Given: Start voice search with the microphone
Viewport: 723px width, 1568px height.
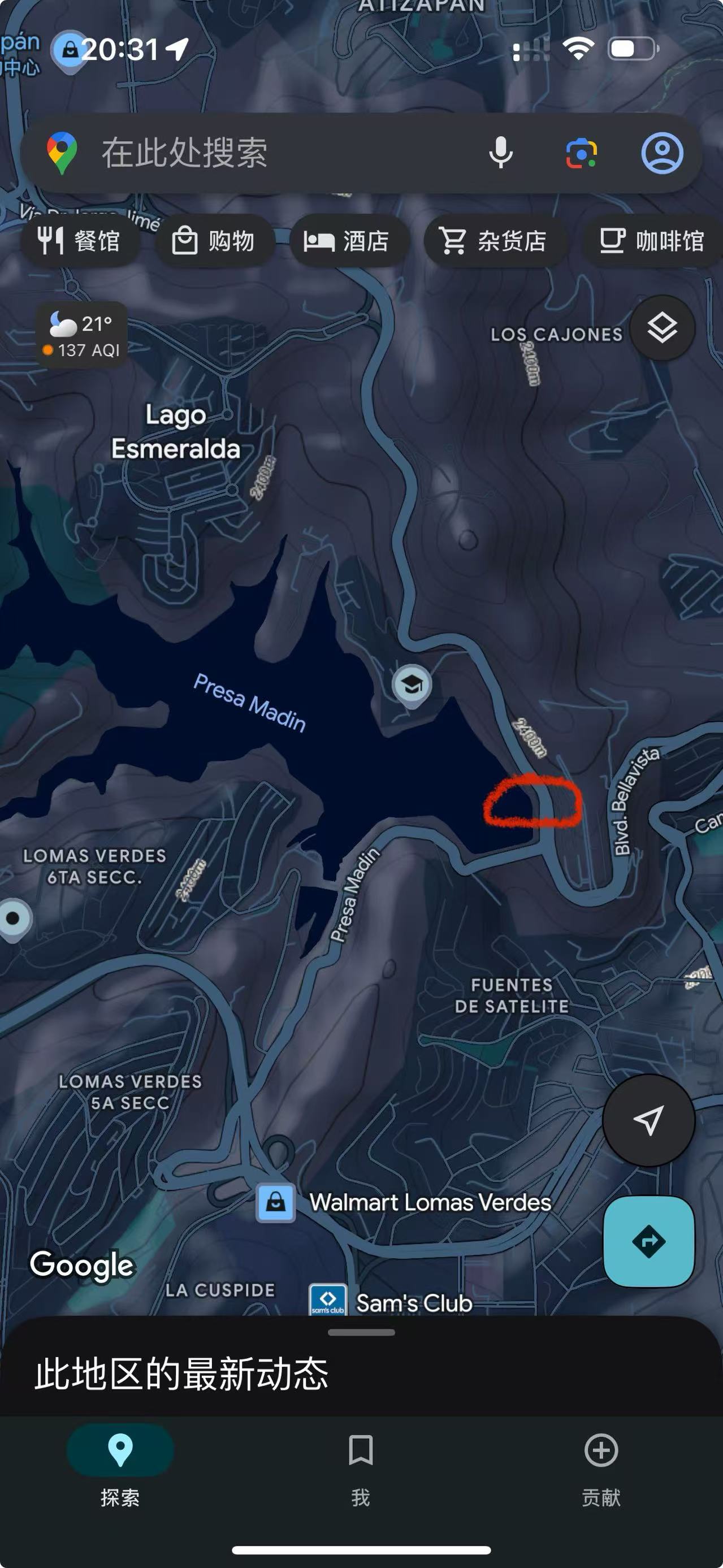Looking at the screenshot, I should tap(500, 153).
